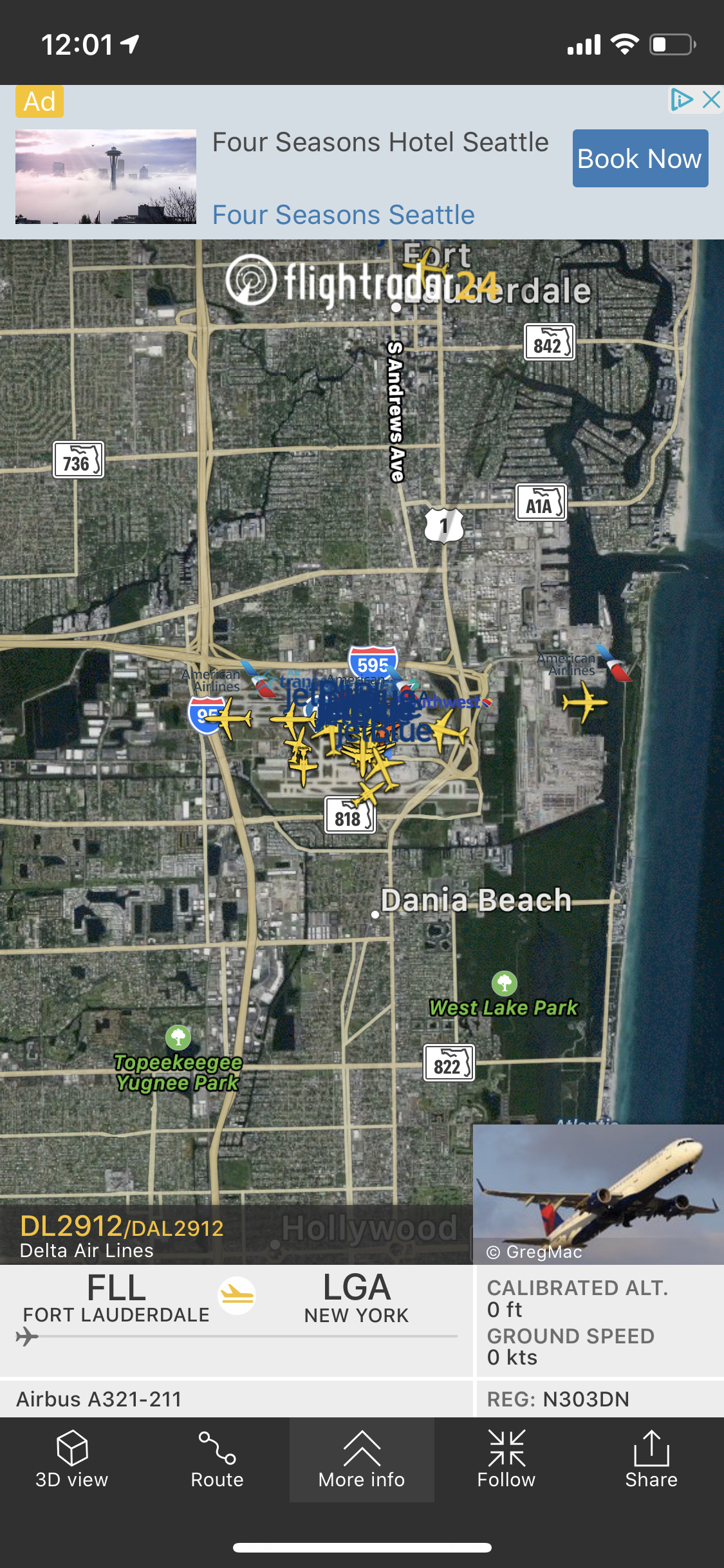Follow flight DL2912
This screenshot has height=1568, width=724.
tap(506, 1459)
